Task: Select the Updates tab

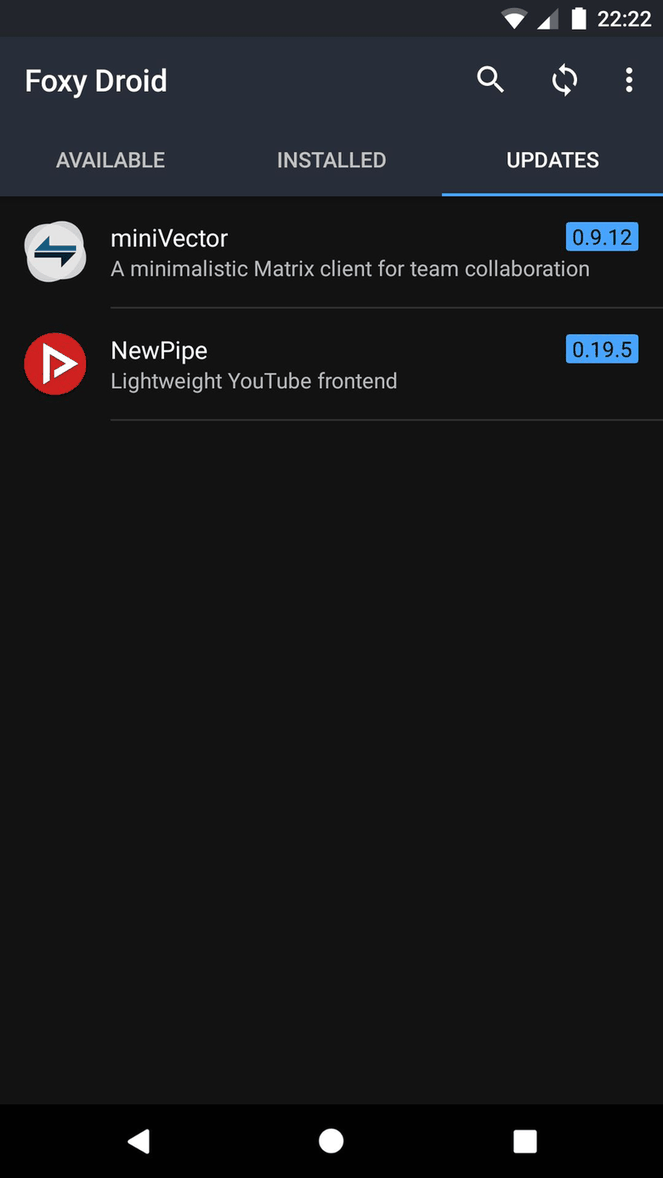Action: [552, 160]
